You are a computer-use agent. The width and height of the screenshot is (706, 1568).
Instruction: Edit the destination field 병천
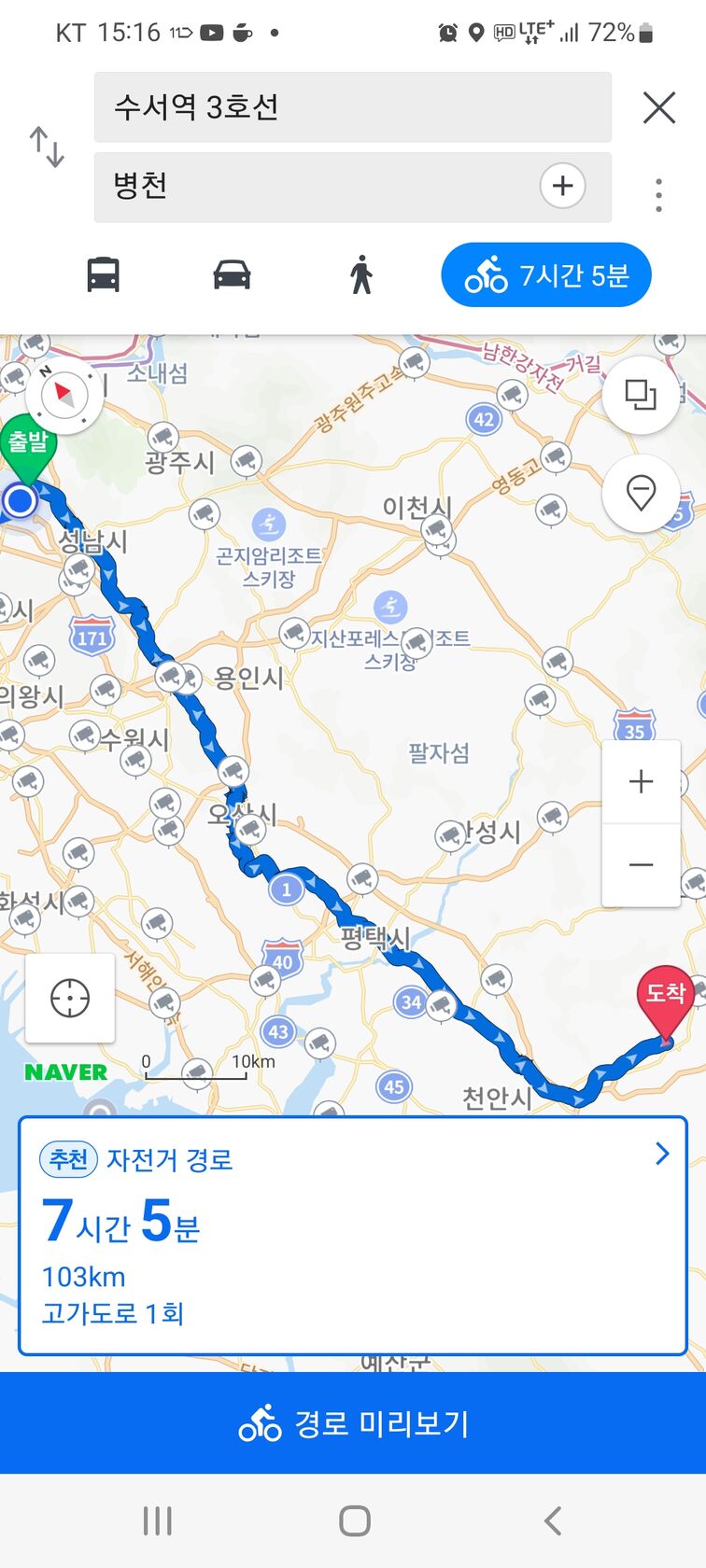(x=318, y=187)
